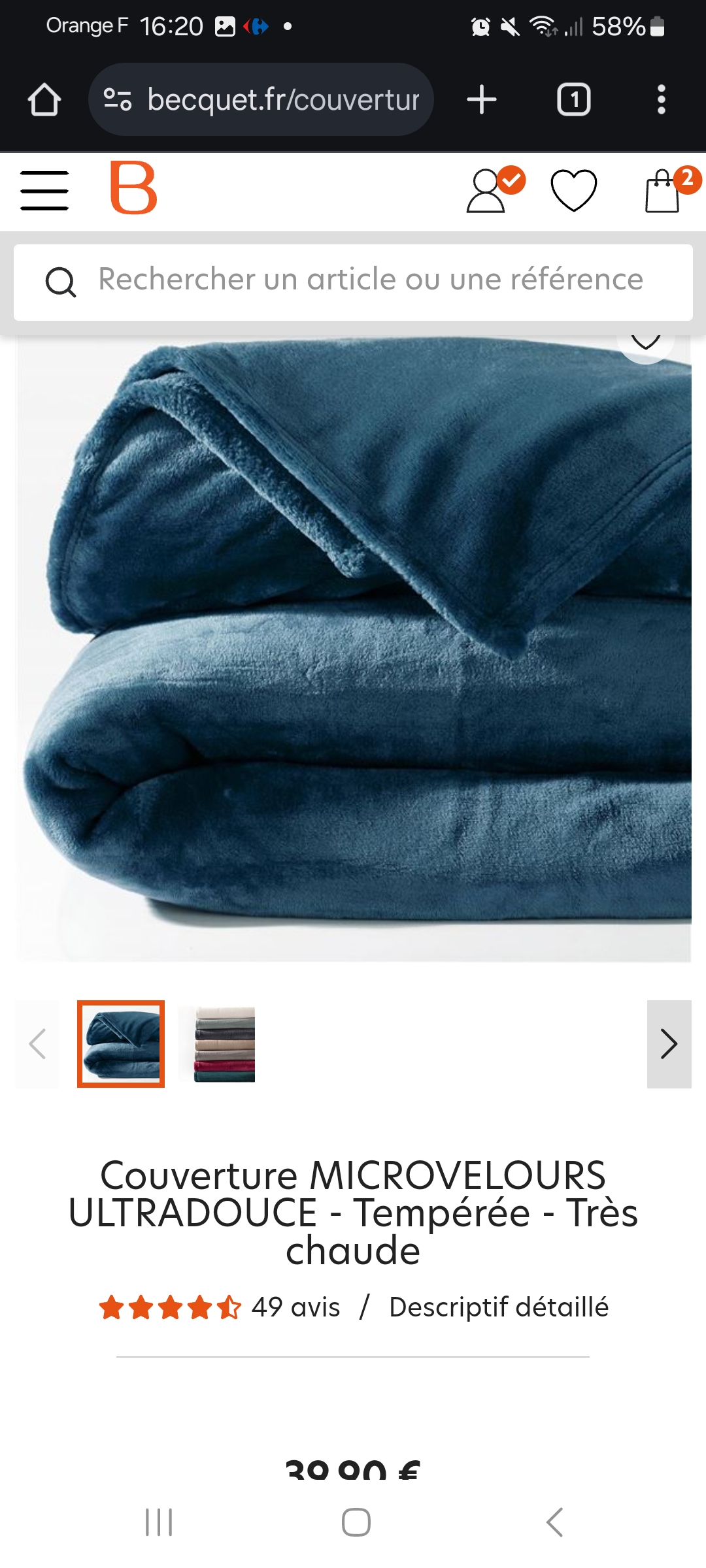Open the browser overflow menu
The image size is (706, 1568).
coord(661,100)
